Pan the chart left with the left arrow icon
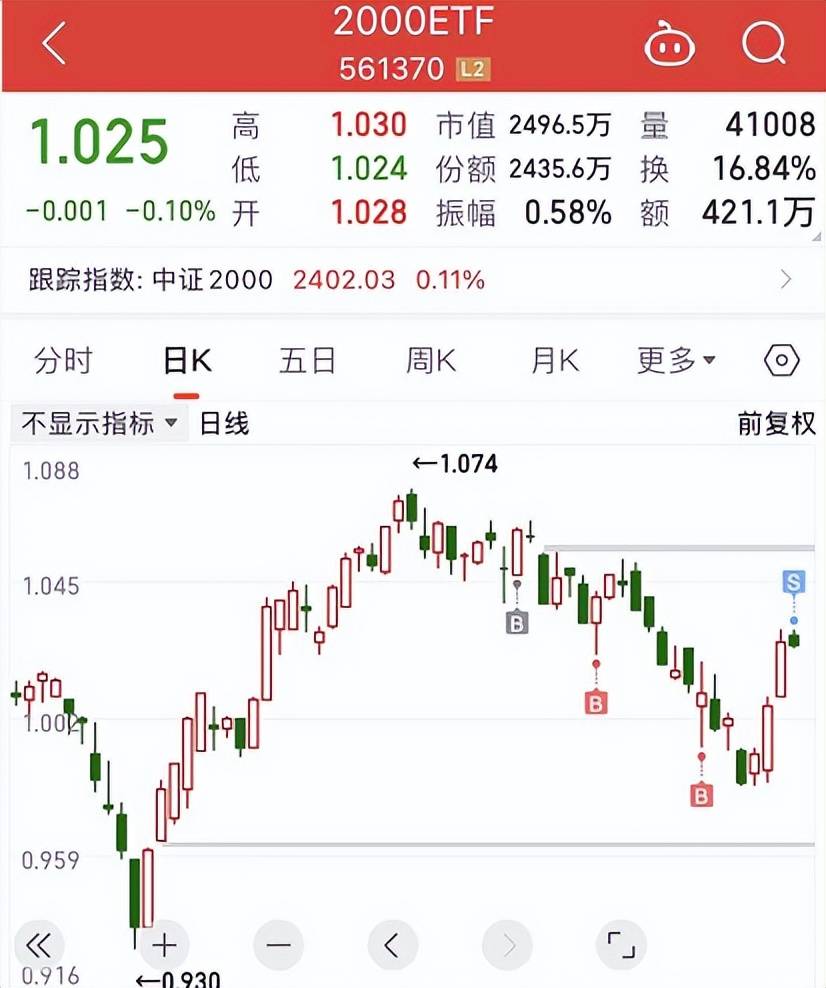The height and width of the screenshot is (988, 826). (392, 944)
